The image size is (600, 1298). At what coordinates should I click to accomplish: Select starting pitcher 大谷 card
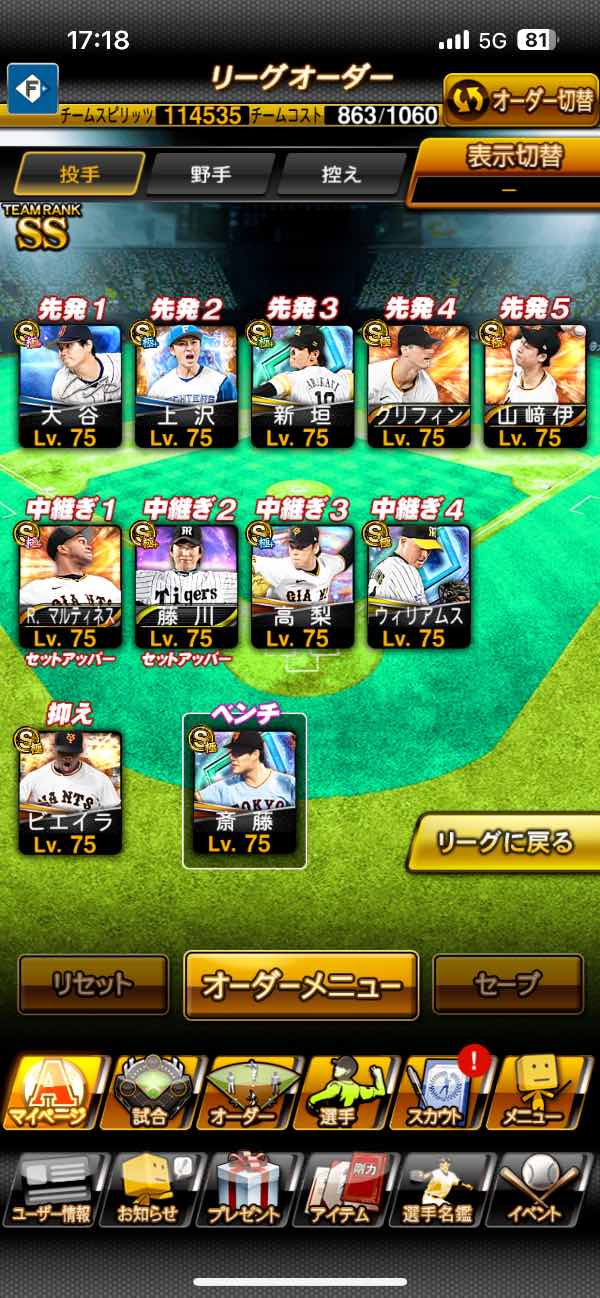point(70,386)
